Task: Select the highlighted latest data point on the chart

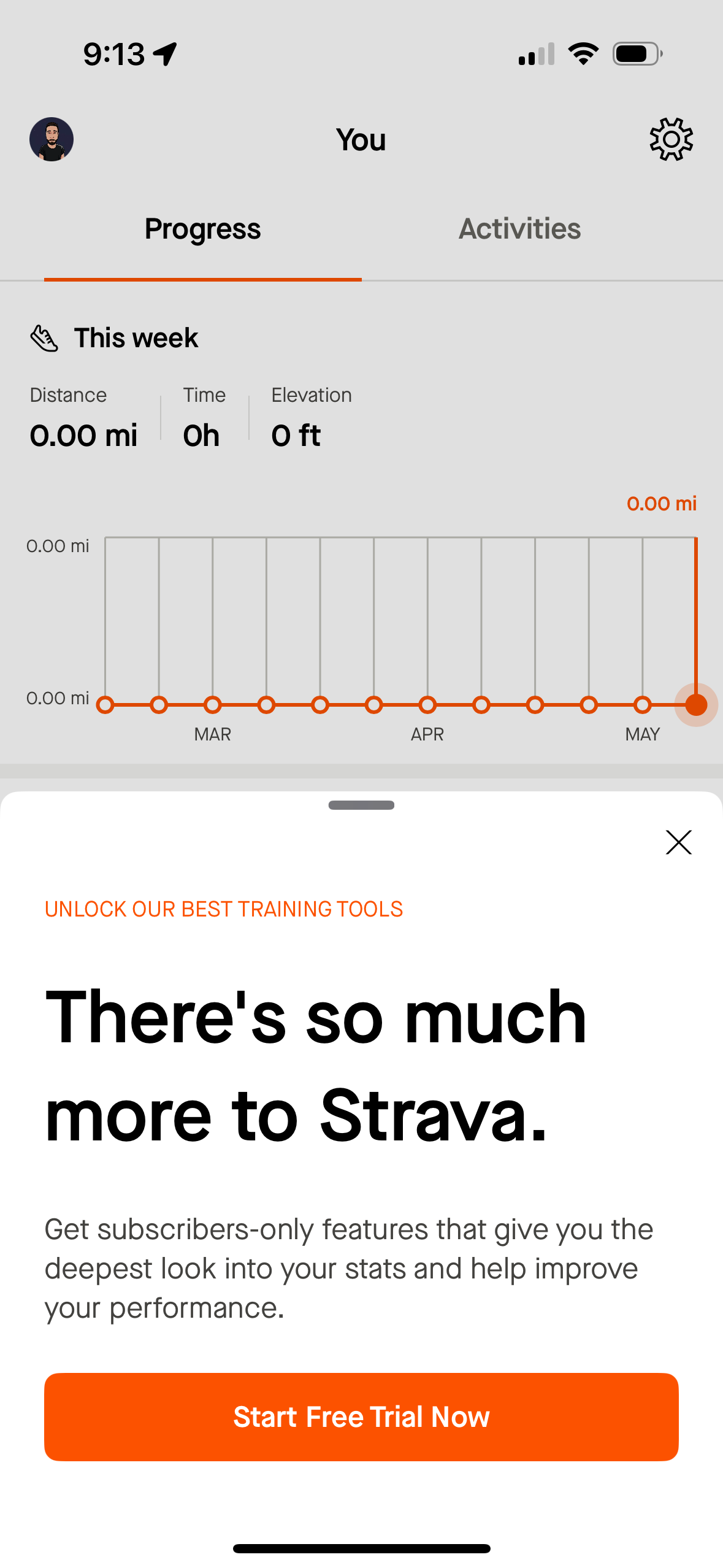Action: click(696, 705)
